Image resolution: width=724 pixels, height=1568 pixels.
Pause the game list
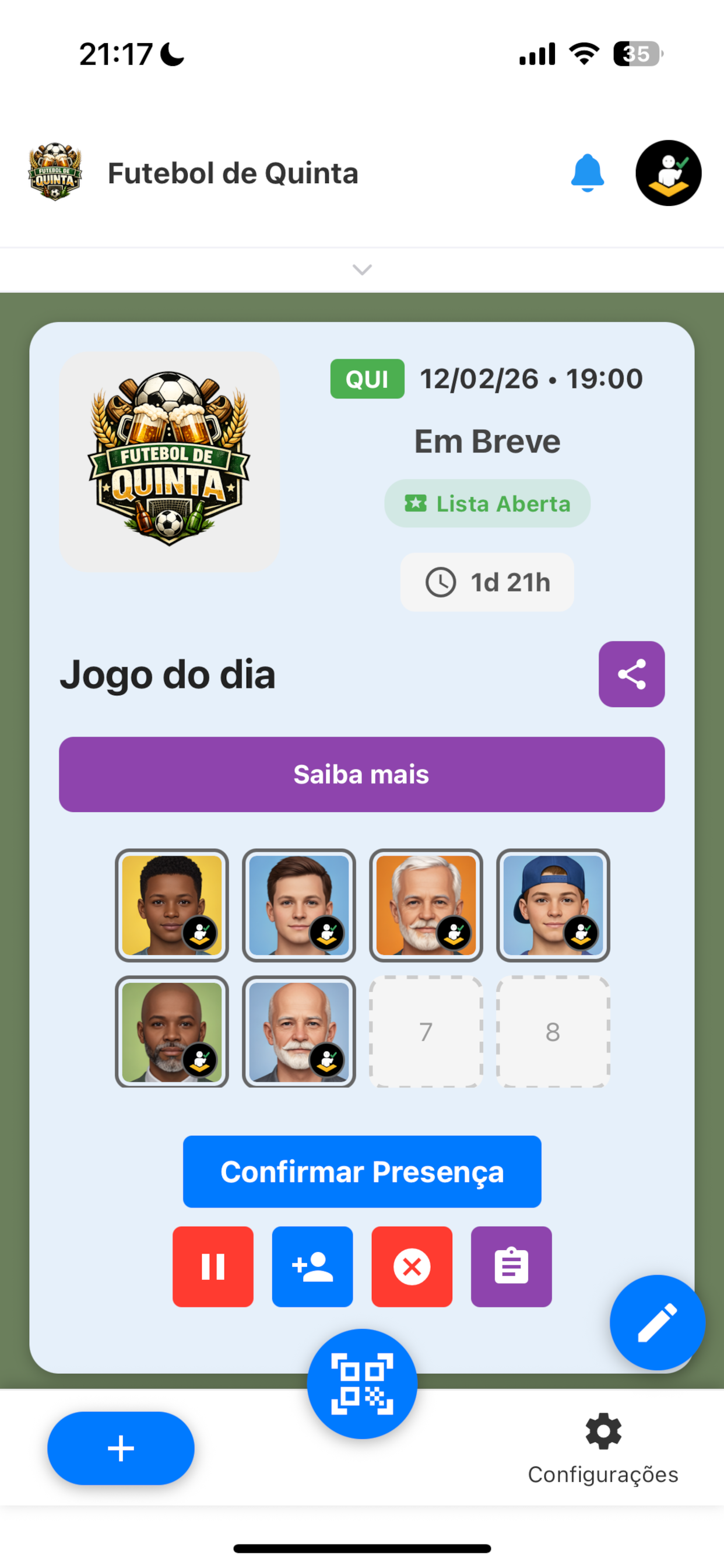point(213,1266)
